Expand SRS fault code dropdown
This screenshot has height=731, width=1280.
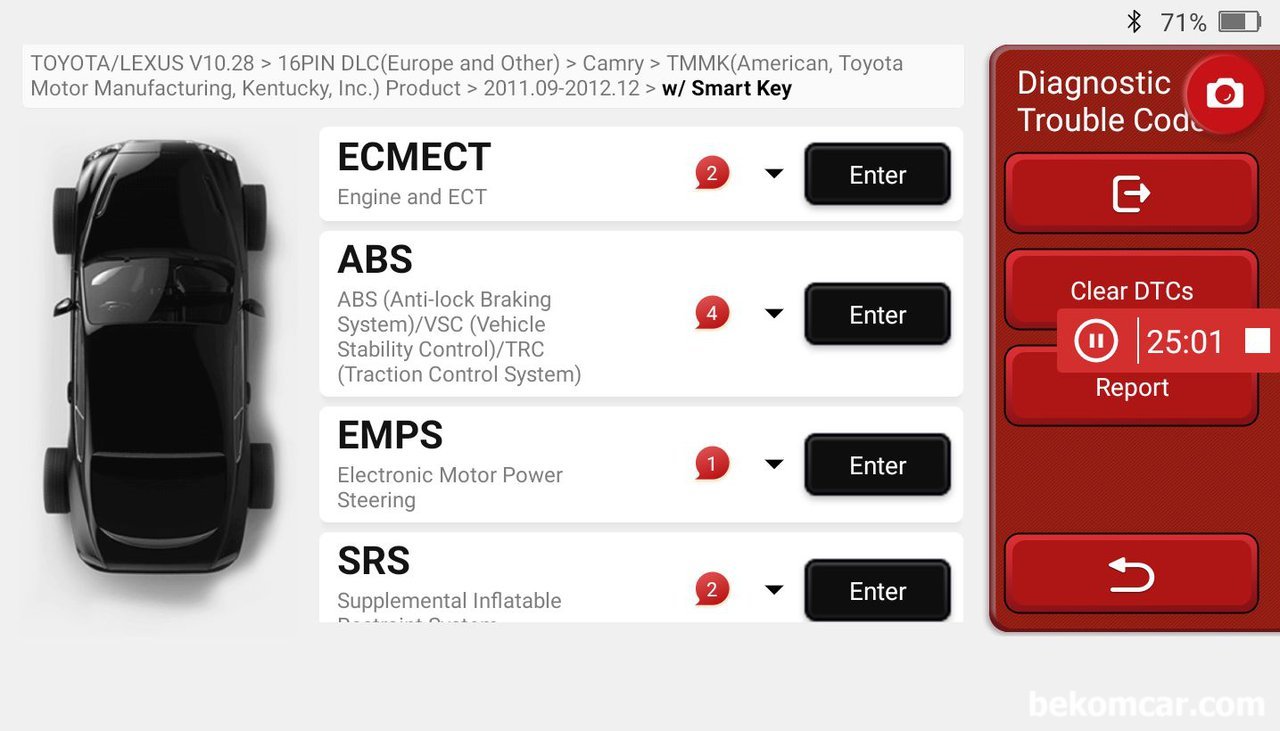[x=773, y=590]
